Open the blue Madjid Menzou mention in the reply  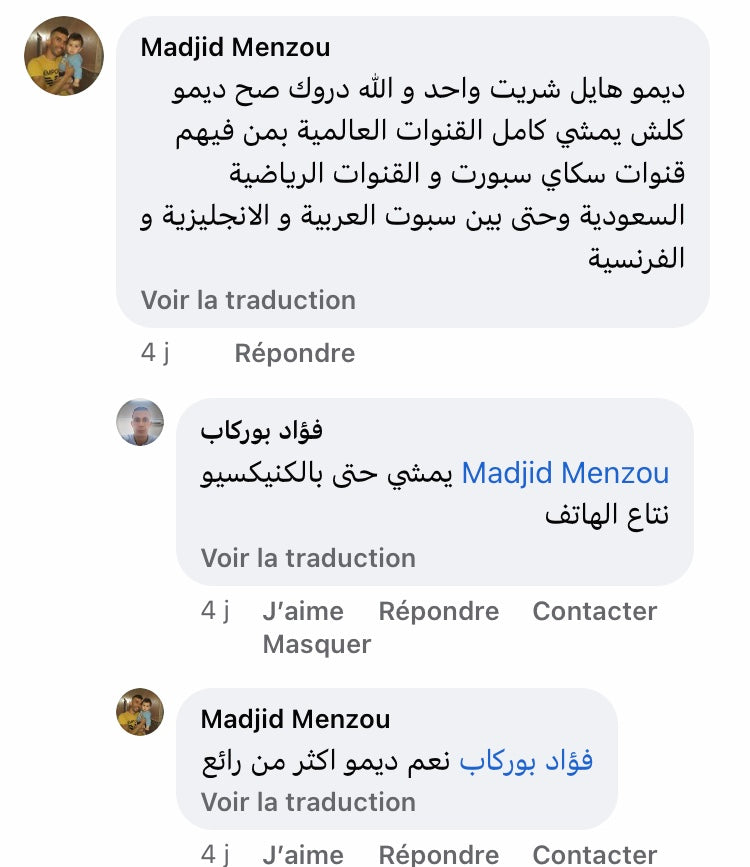565,473
